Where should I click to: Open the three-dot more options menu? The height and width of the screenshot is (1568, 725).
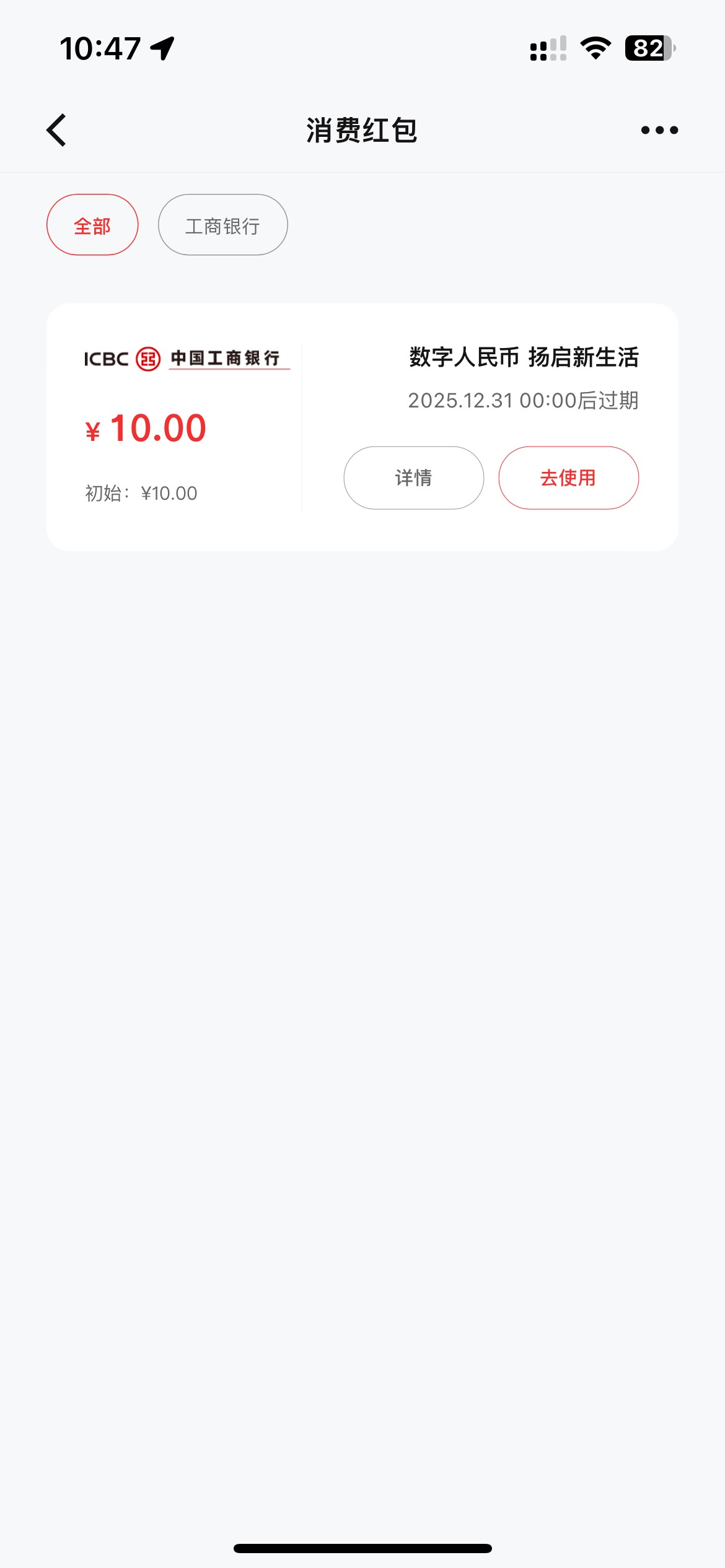point(659,130)
